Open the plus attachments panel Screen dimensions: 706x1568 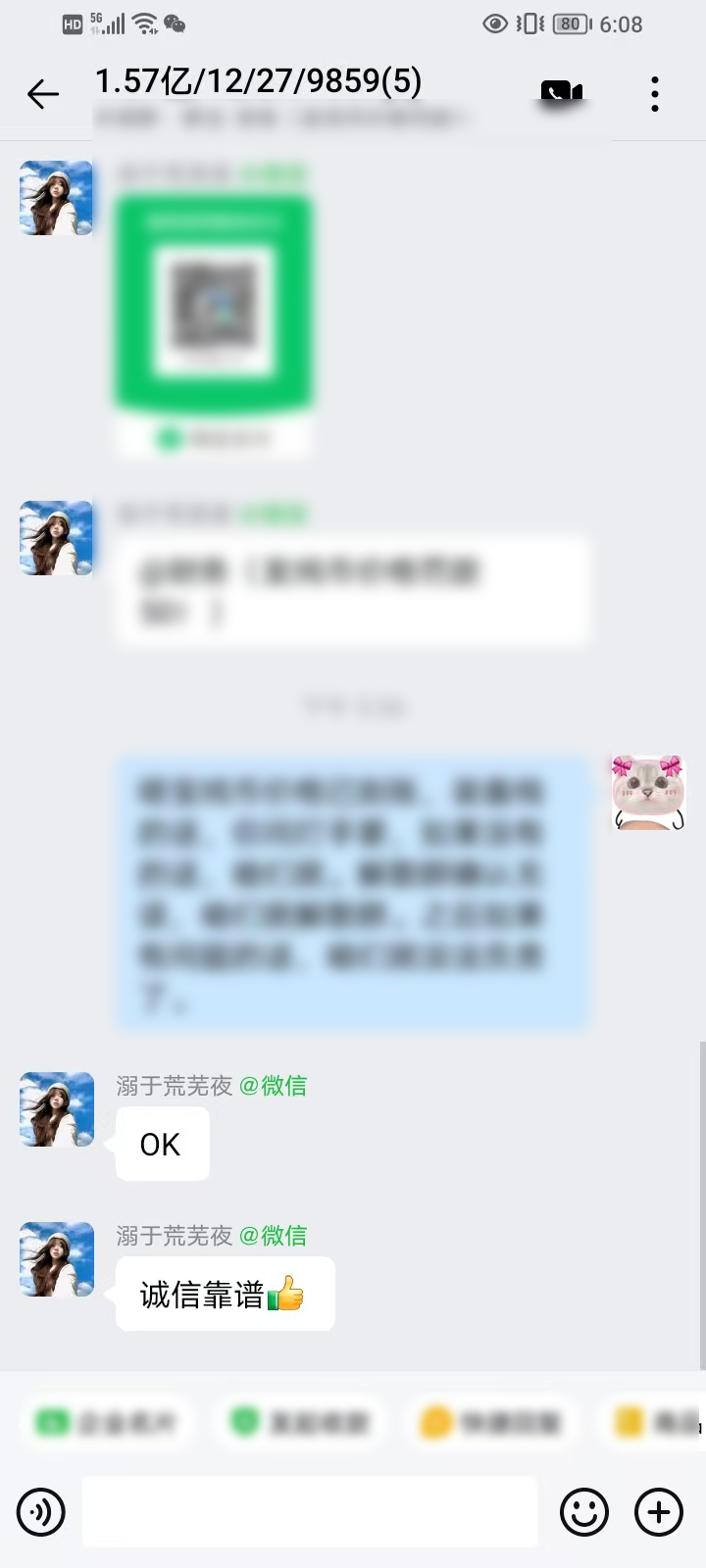pyautogui.click(x=659, y=1512)
